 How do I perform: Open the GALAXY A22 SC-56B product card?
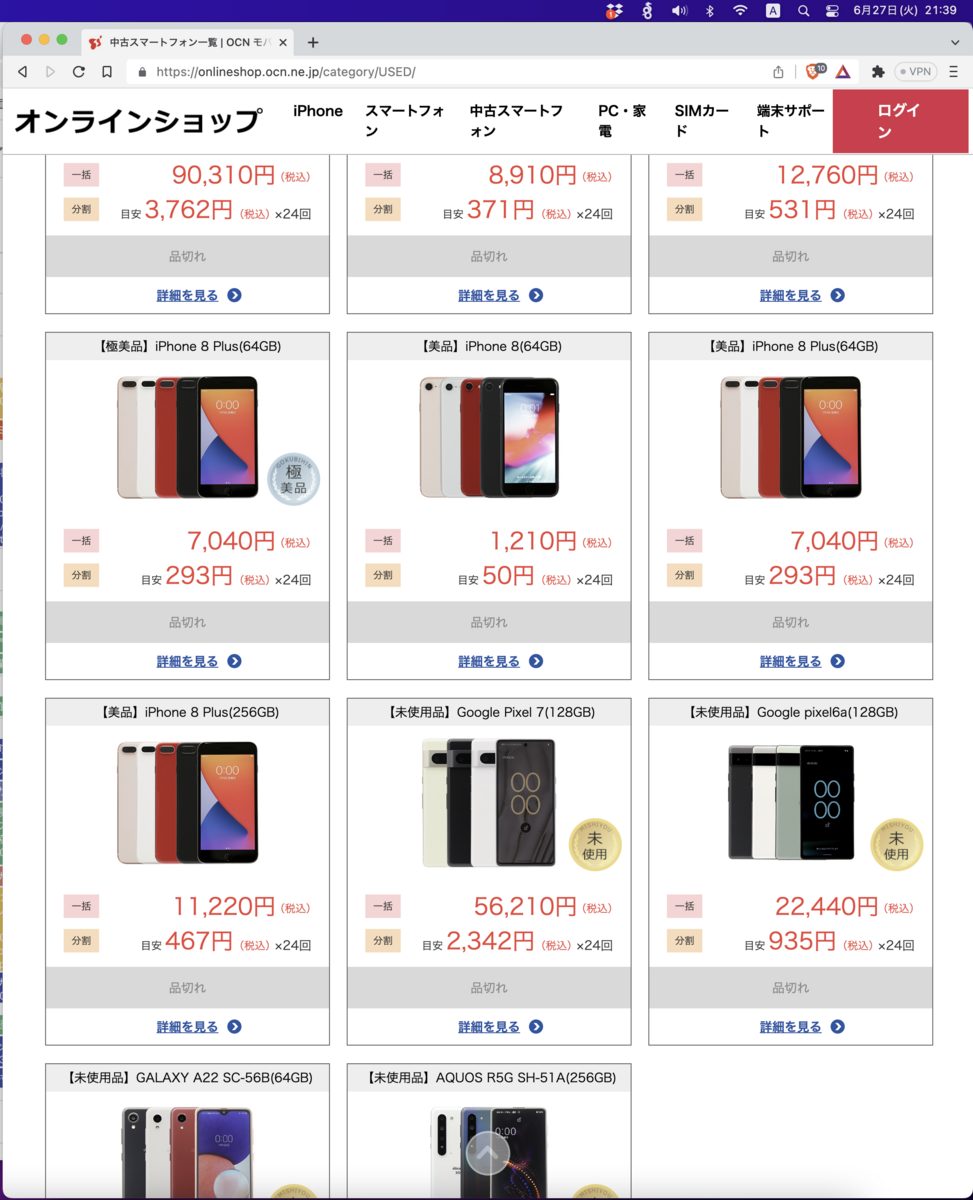point(187,1130)
